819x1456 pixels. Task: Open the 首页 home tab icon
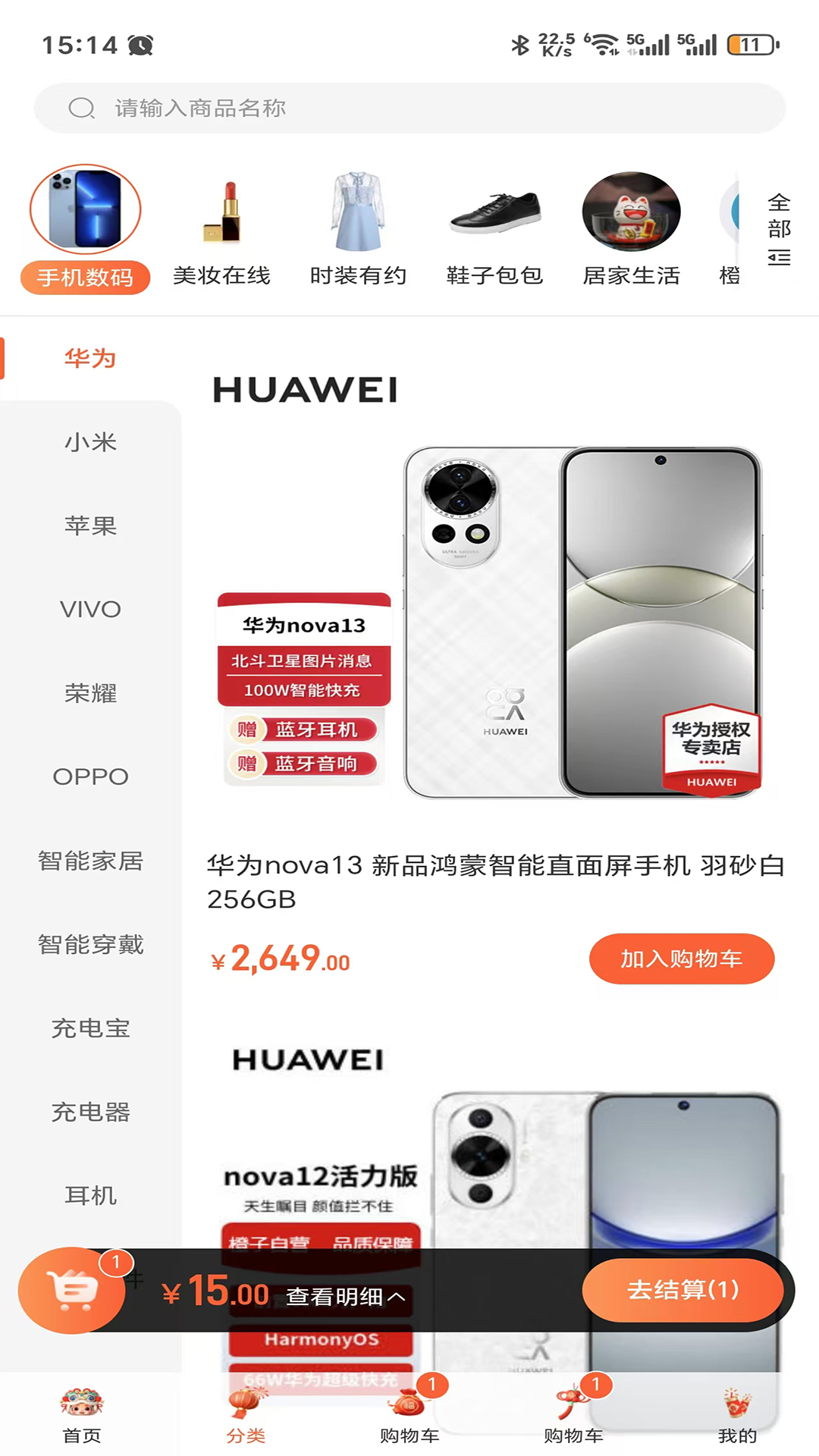click(x=81, y=1410)
